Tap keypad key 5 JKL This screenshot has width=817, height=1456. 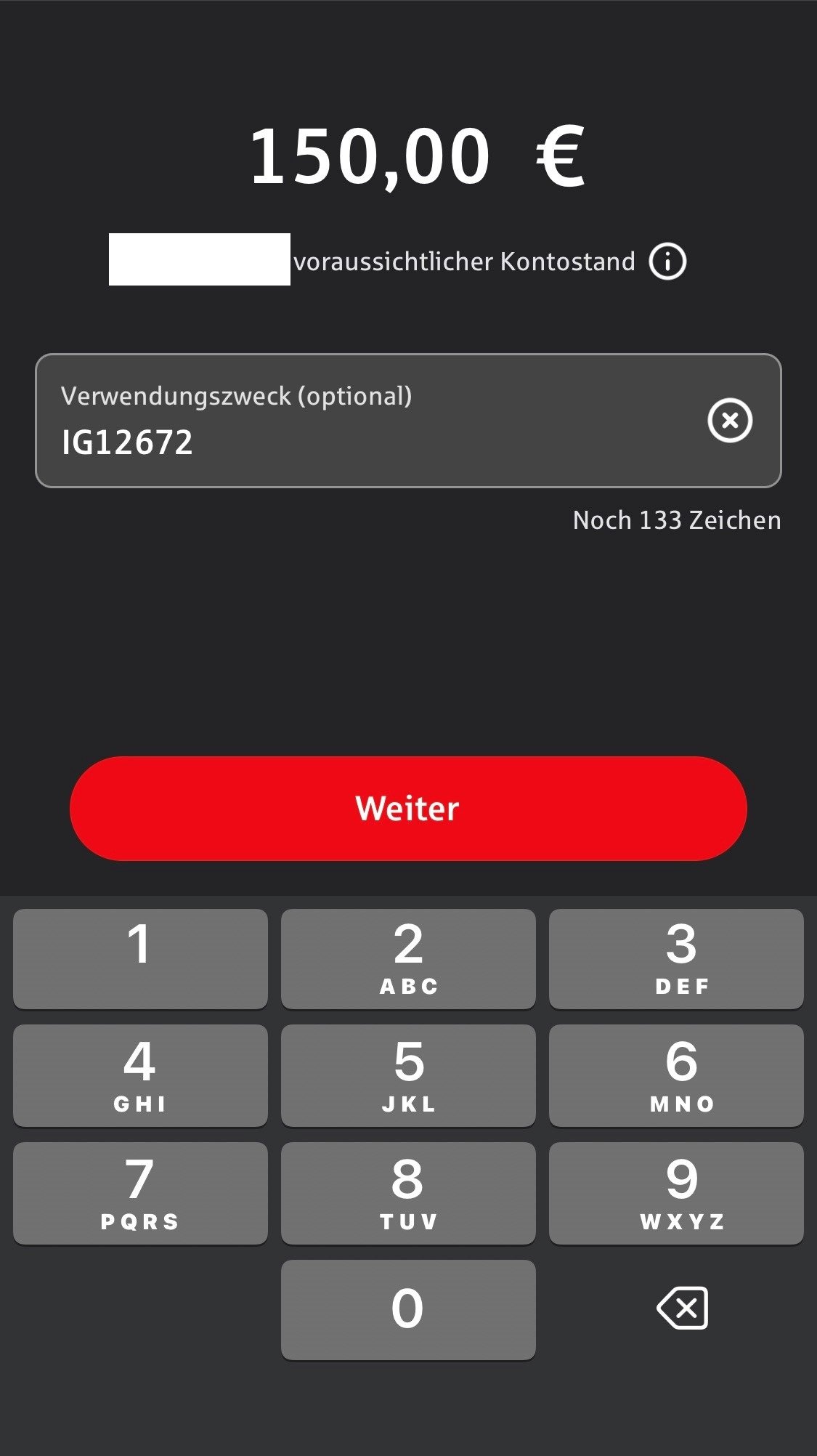pyautogui.click(x=408, y=1075)
